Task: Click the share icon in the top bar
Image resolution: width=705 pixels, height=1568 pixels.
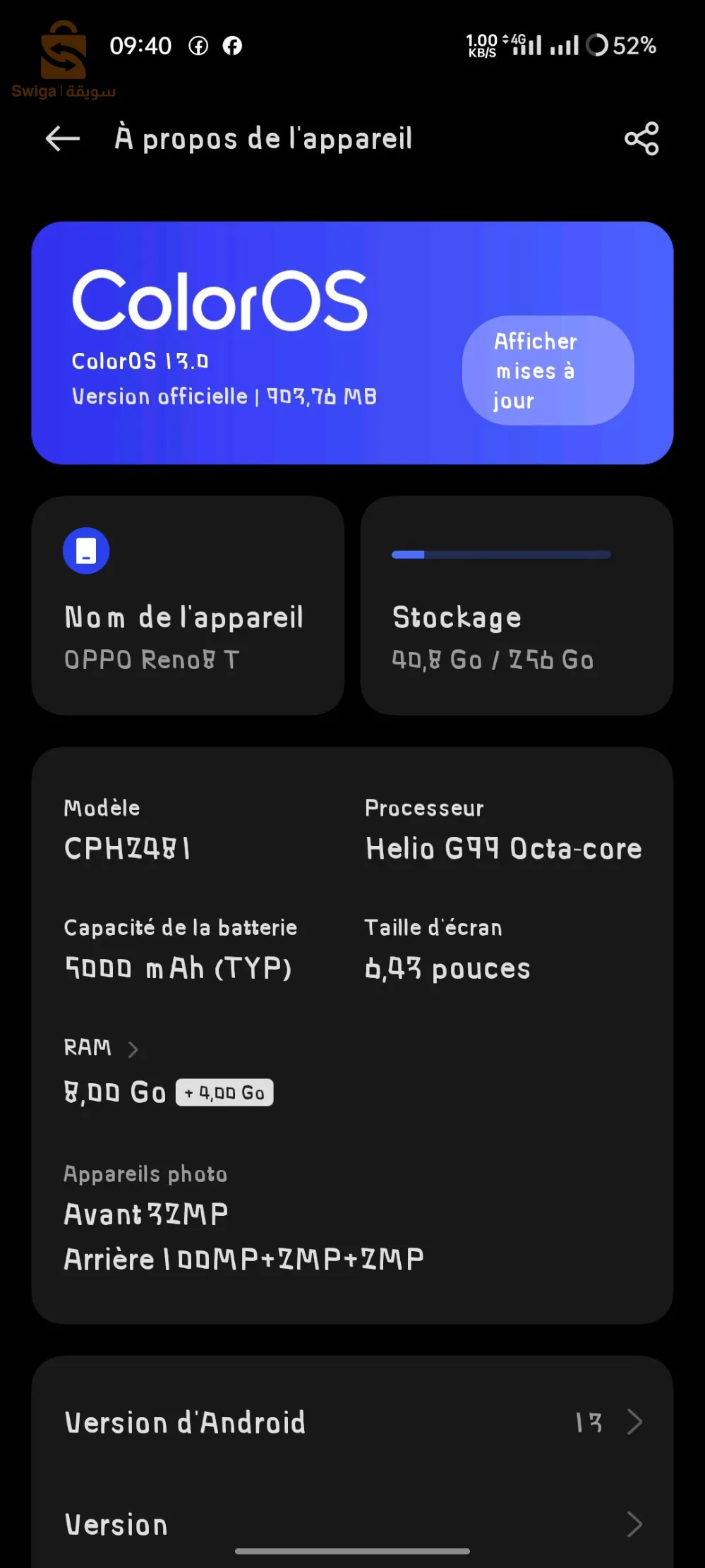Action: click(641, 138)
